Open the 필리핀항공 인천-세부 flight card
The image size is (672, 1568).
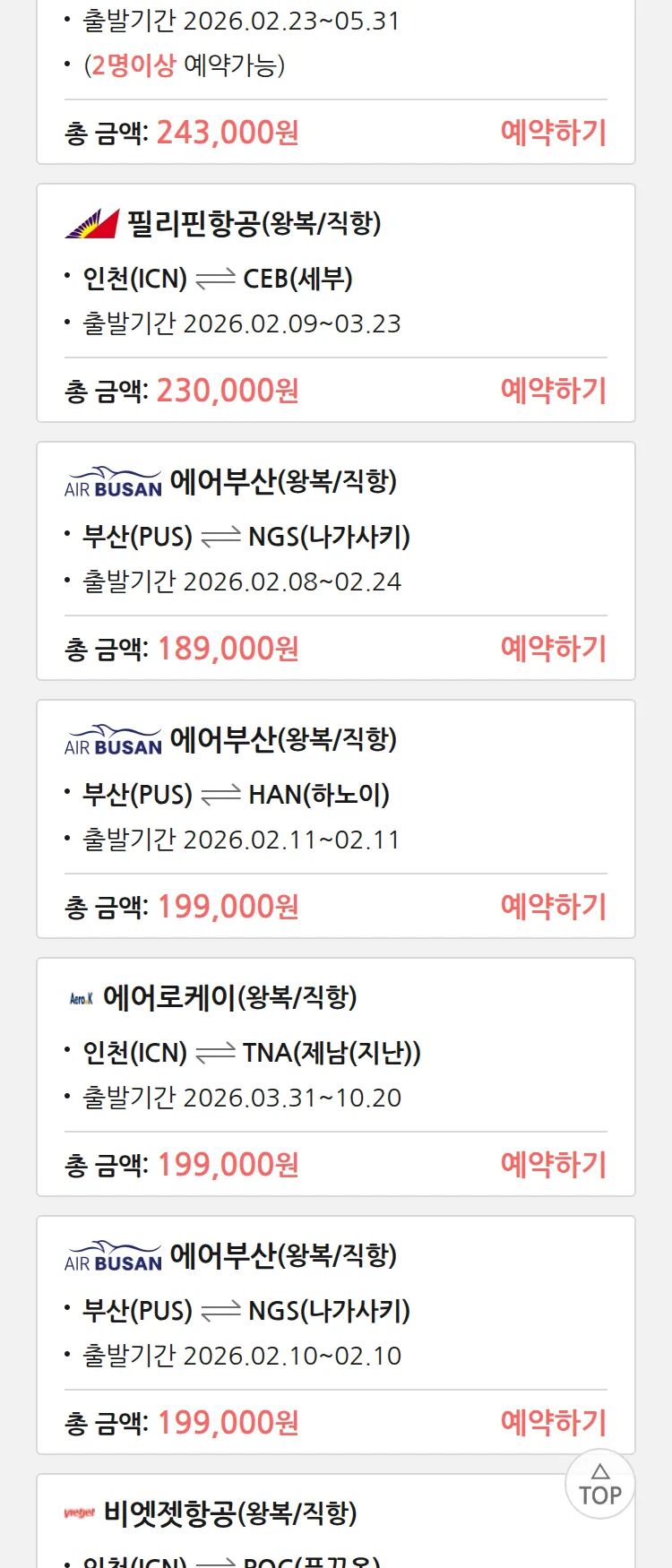(x=269, y=278)
